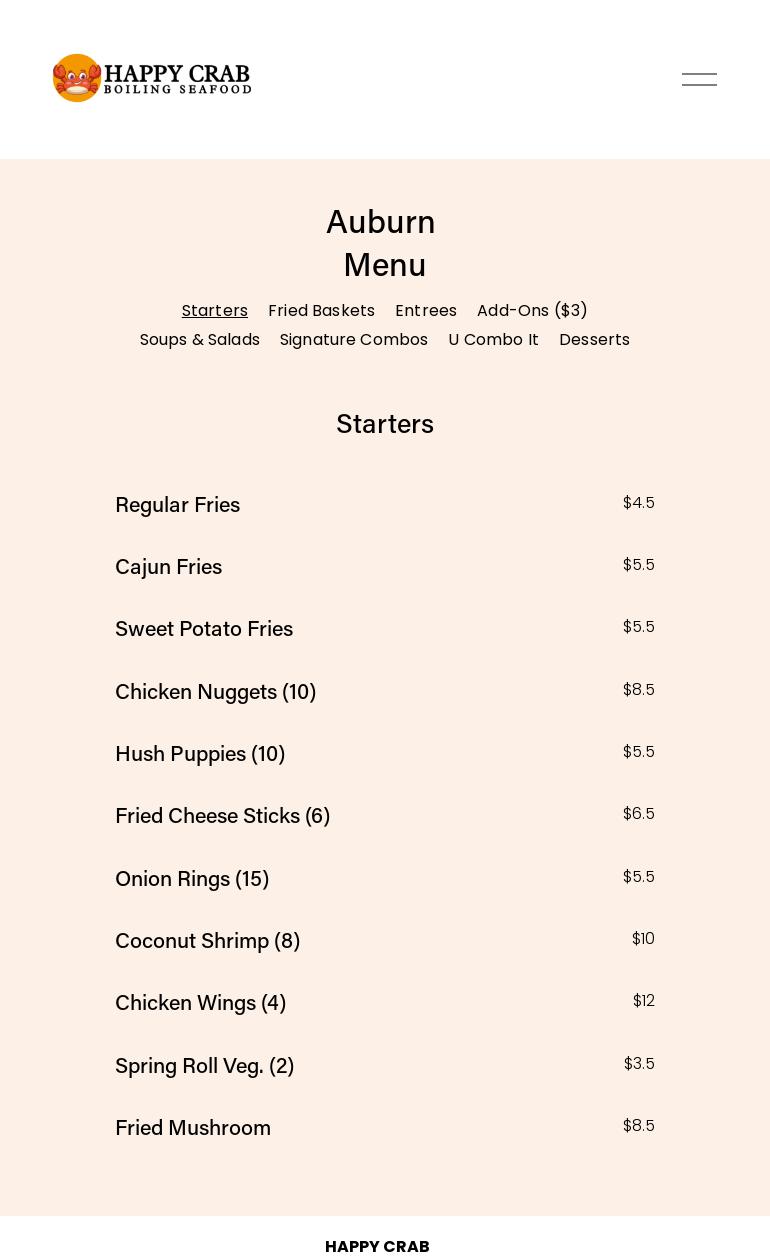Jump to the Starters section

214,311
